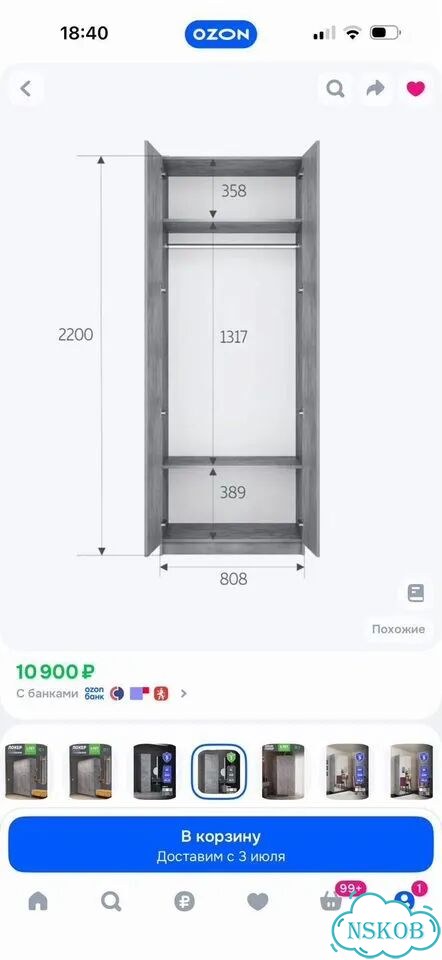The image size is (442, 960).
Task: Go to the Home tab
Action: (x=38, y=901)
